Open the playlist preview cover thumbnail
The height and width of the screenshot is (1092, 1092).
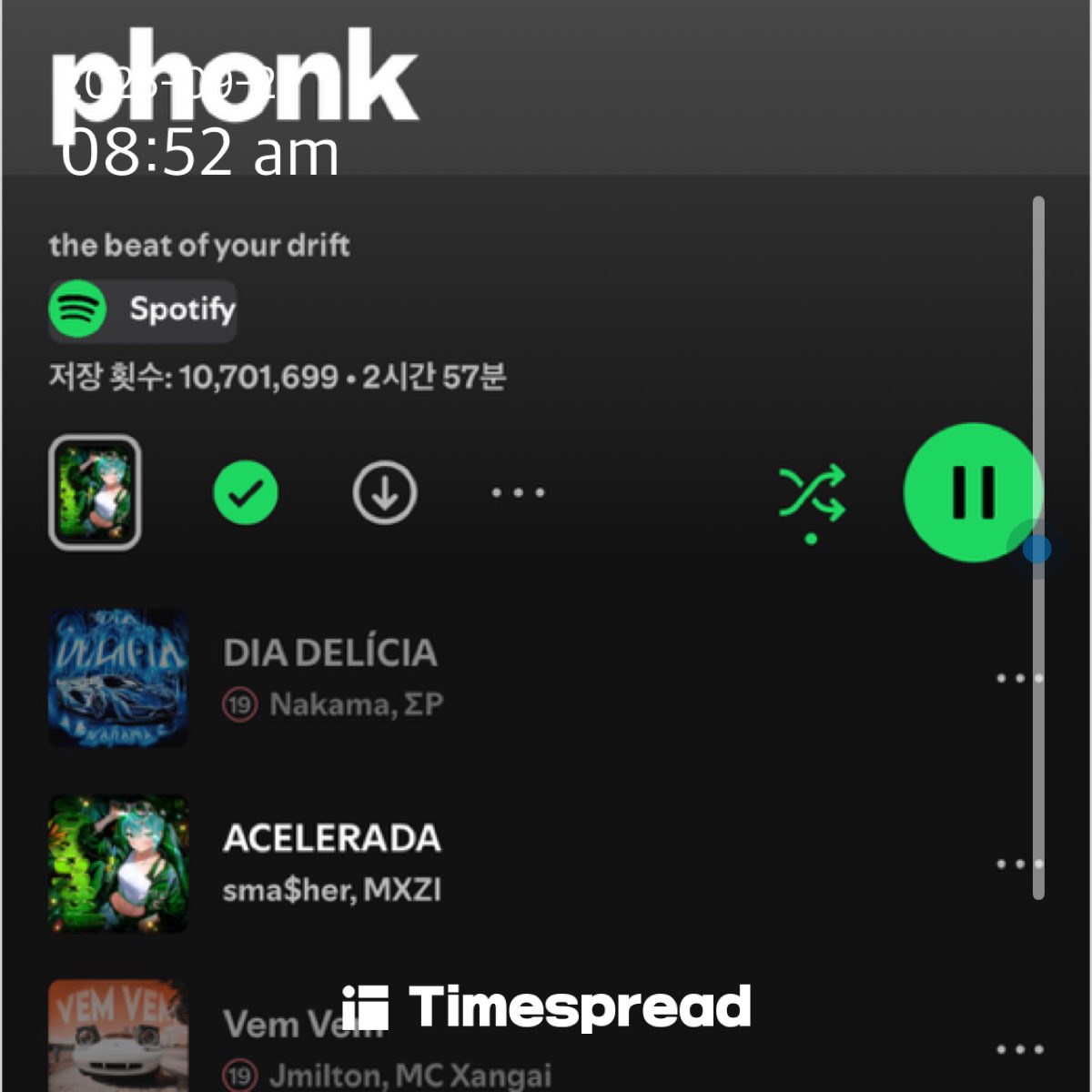point(95,492)
